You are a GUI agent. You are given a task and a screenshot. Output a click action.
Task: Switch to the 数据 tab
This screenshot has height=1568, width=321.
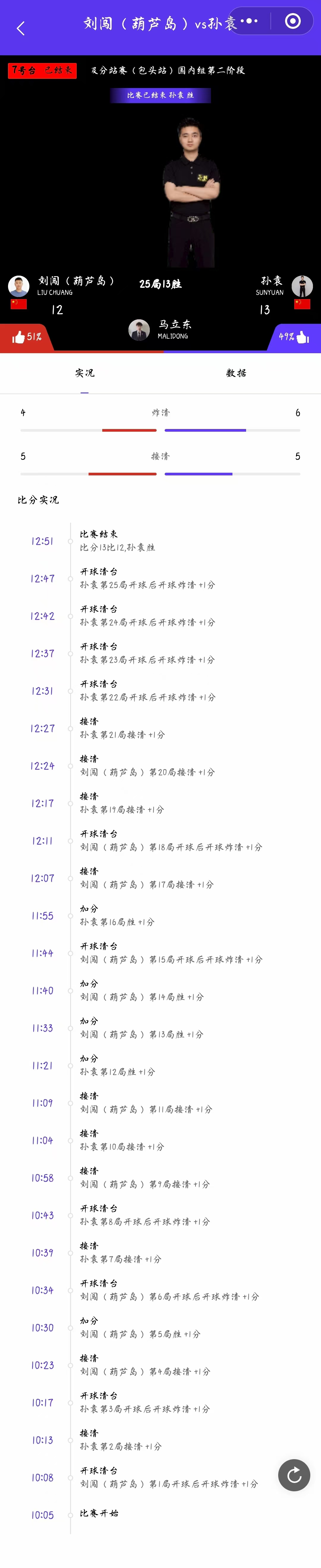pos(236,373)
